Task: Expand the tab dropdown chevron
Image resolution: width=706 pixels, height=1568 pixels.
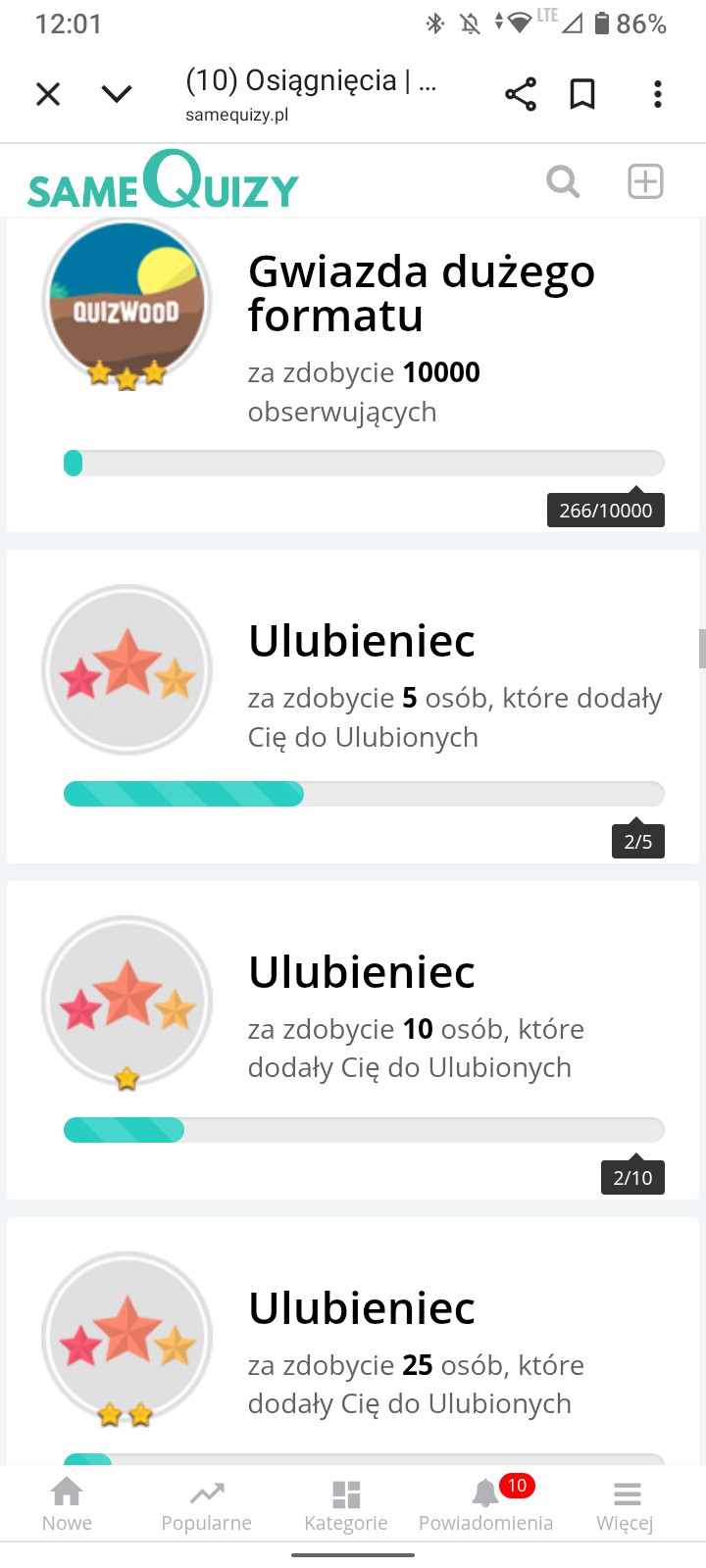Action: pos(117,94)
